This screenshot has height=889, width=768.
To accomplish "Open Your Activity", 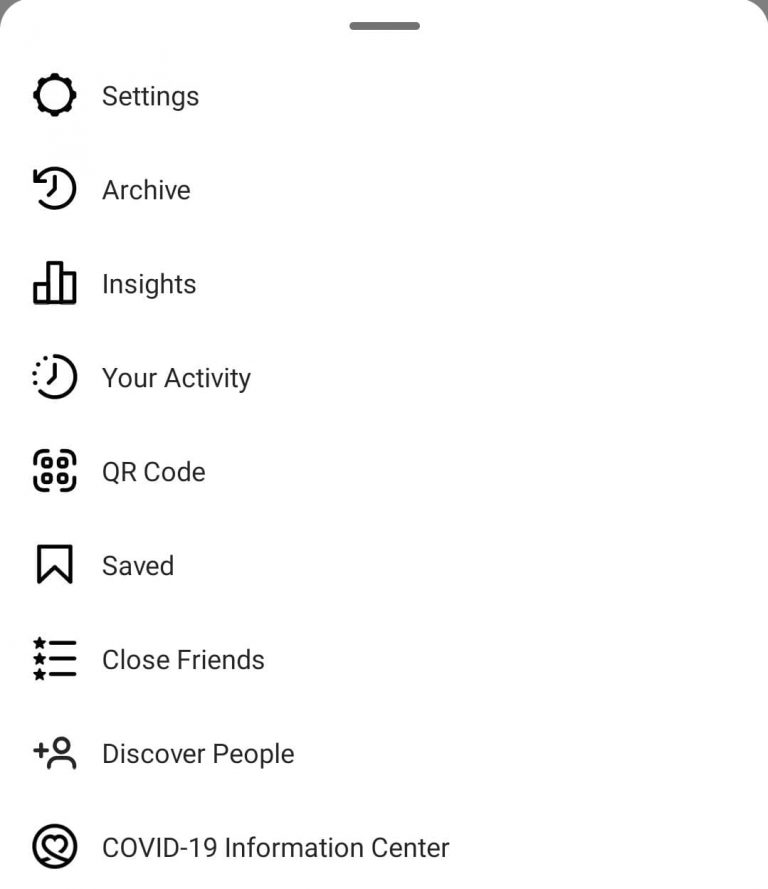I will (176, 379).
